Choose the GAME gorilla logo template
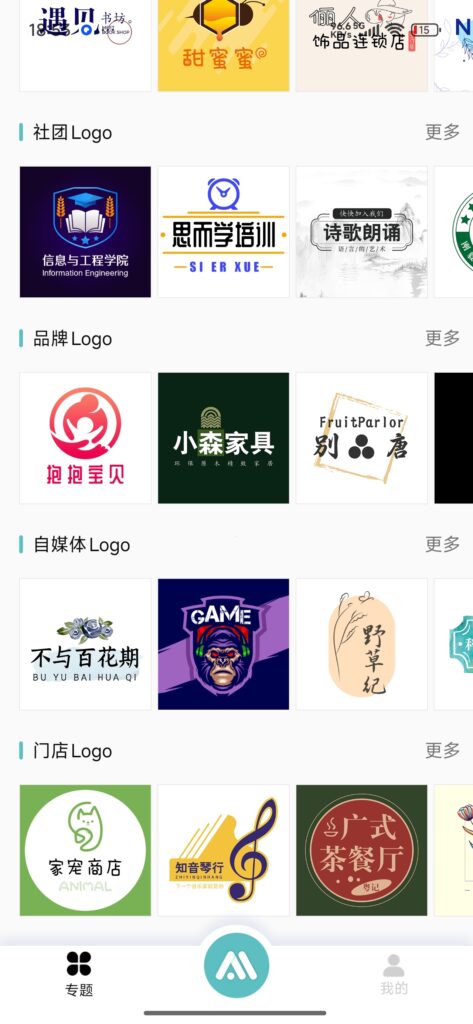This screenshot has height=1024, width=473. coord(223,644)
